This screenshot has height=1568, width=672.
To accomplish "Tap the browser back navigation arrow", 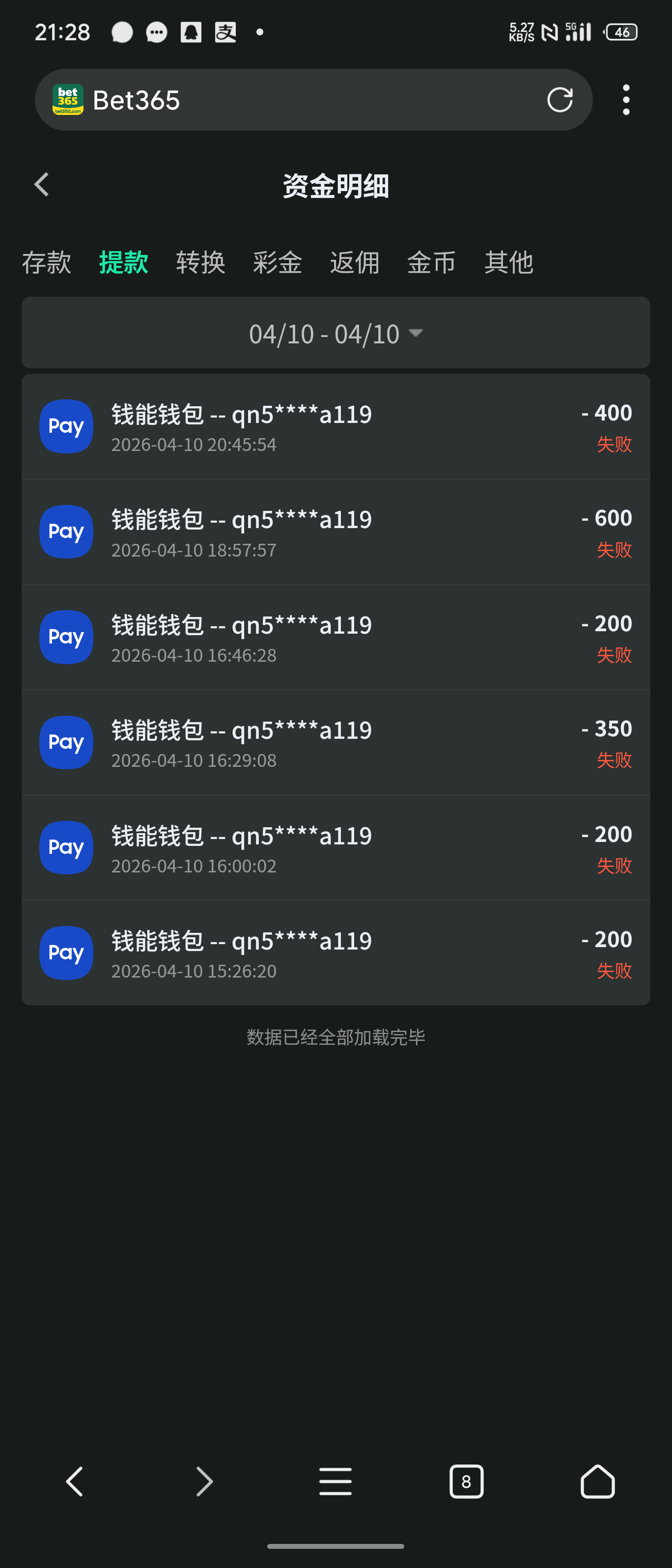I will click(x=74, y=1482).
